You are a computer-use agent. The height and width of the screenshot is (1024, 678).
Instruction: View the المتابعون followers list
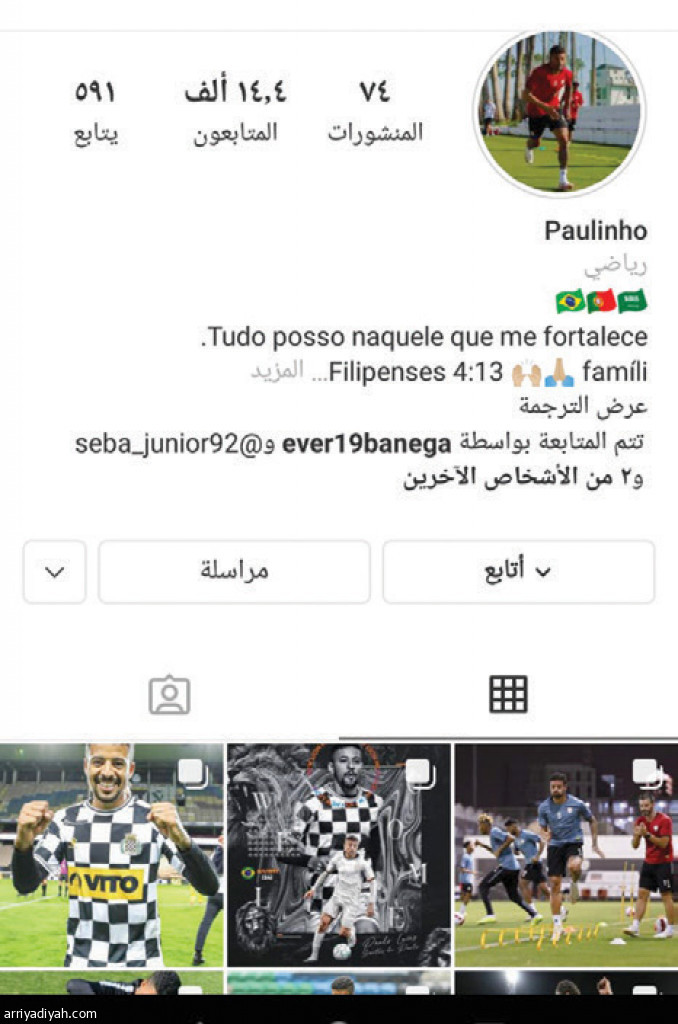[235, 112]
